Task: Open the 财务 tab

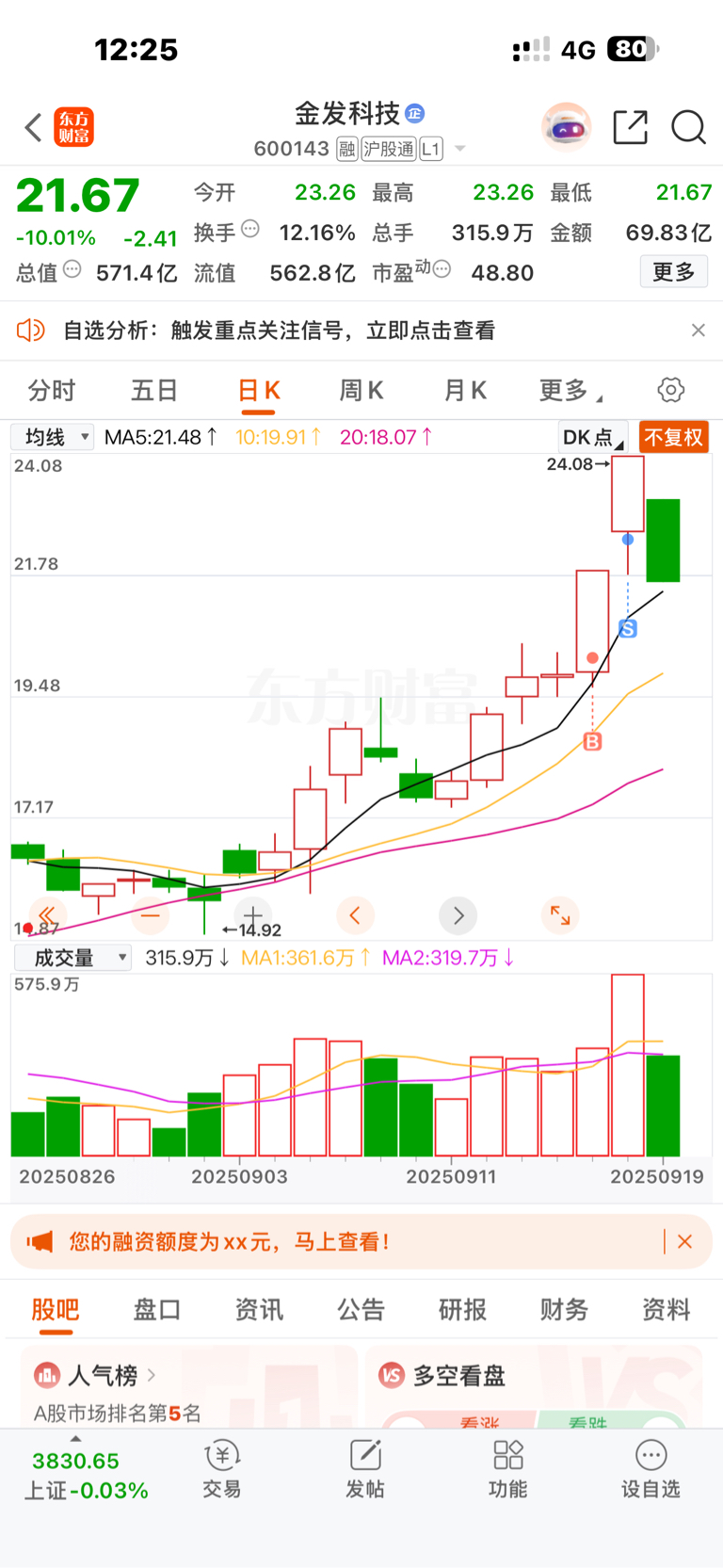Action: 564,1309
